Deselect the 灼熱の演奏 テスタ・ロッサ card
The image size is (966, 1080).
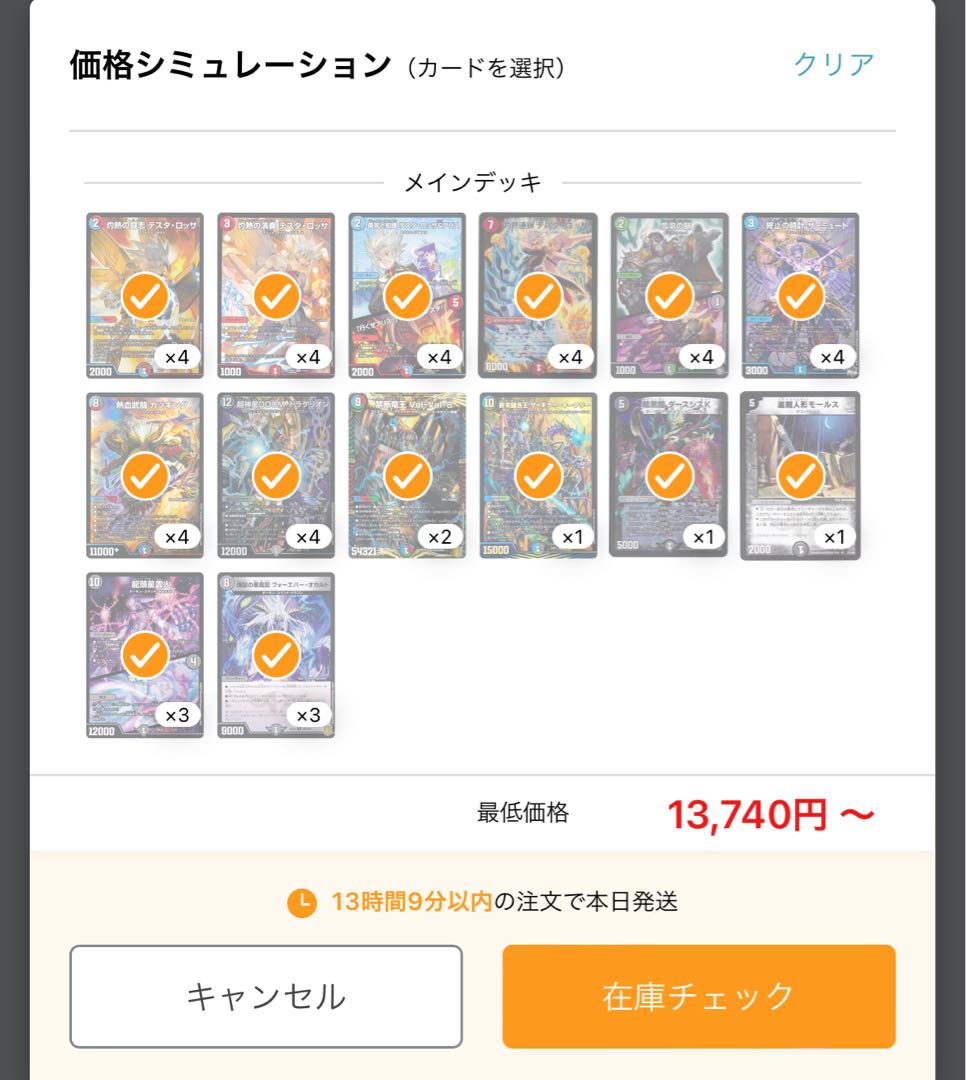pyautogui.click(x=276, y=295)
